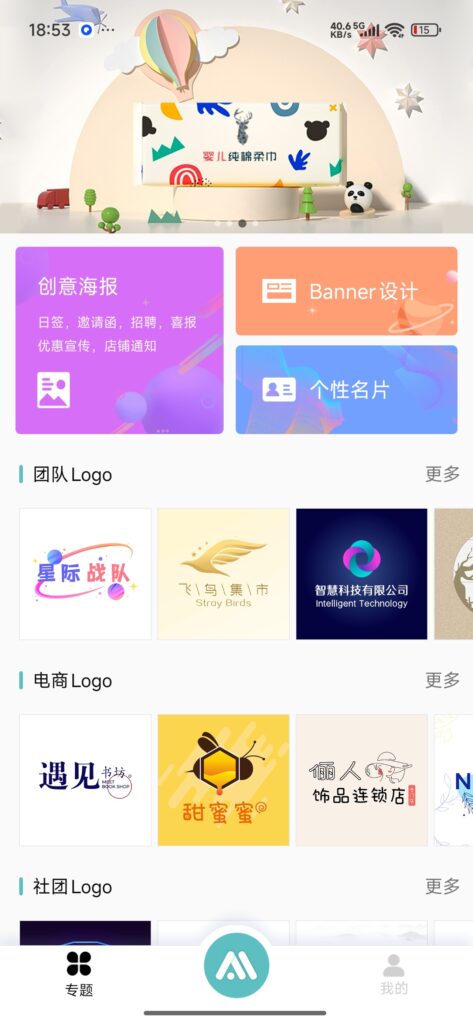473x1024 pixels.
Task: Tap the center teal logo create button
Action: click(236, 966)
